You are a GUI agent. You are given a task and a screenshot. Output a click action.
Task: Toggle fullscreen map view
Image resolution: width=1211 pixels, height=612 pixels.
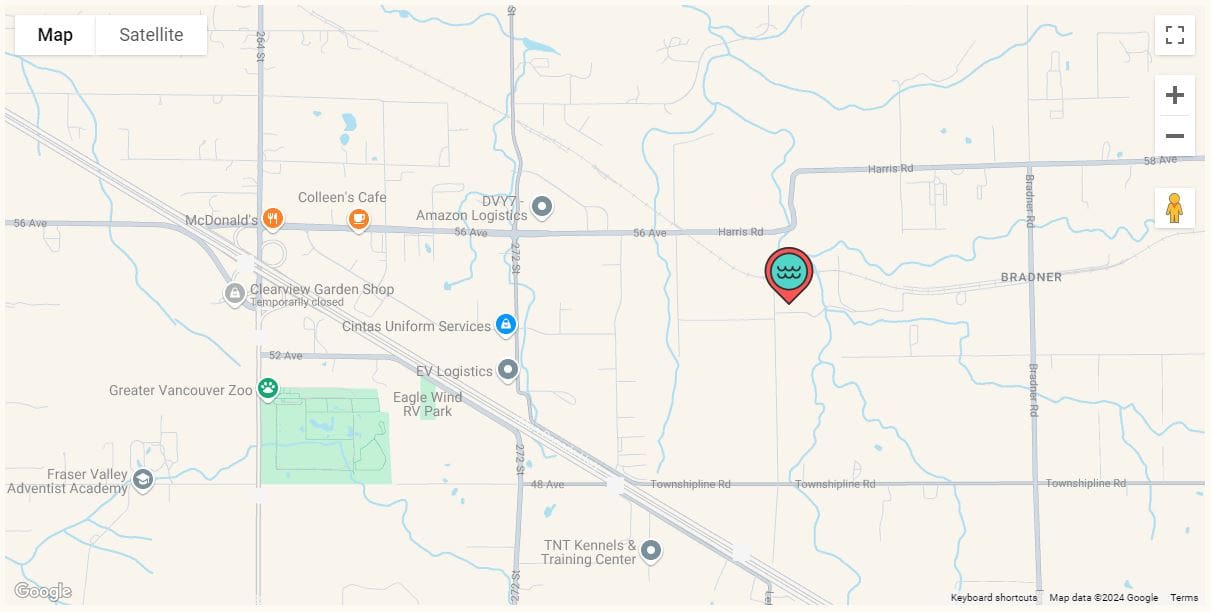pyautogui.click(x=1175, y=35)
